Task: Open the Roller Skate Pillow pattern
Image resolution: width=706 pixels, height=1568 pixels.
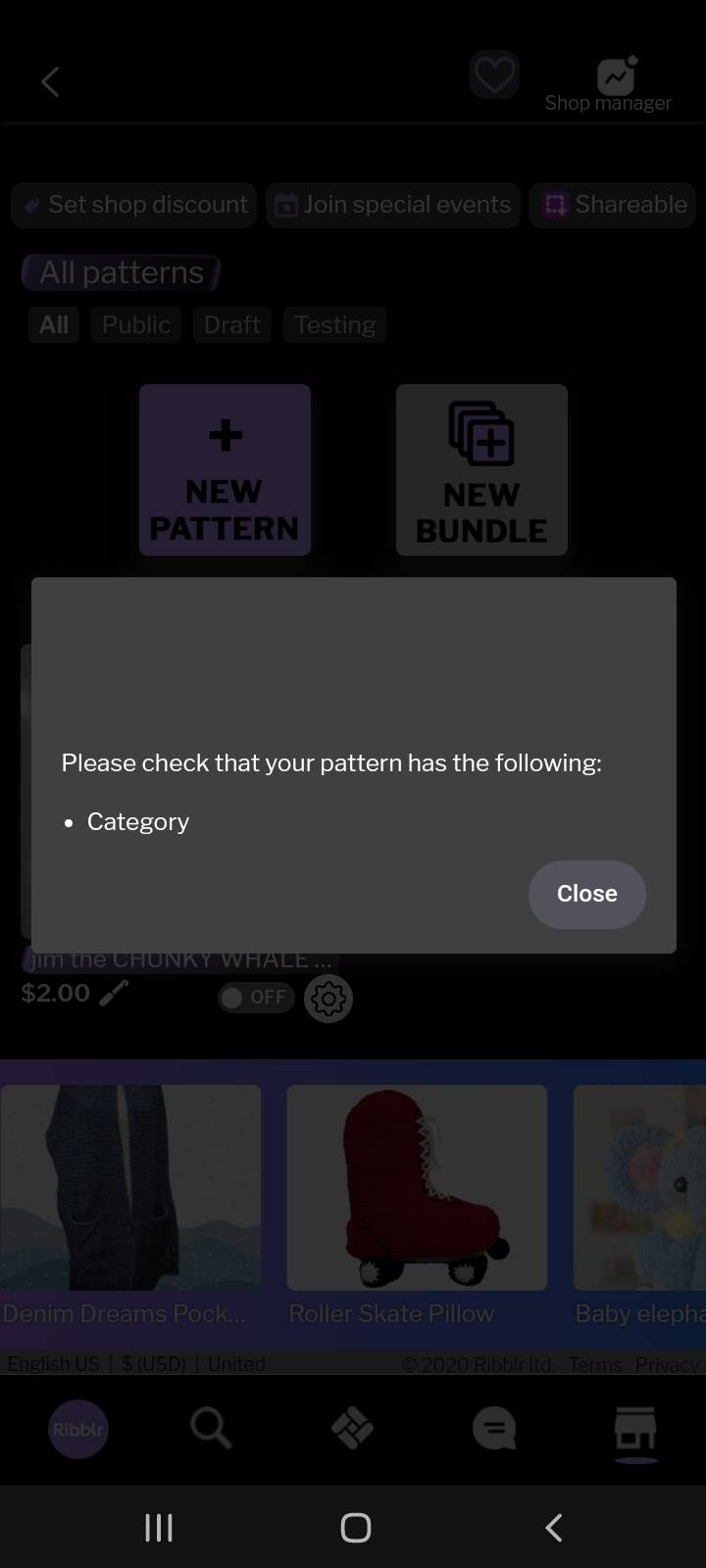Action: tap(417, 1205)
